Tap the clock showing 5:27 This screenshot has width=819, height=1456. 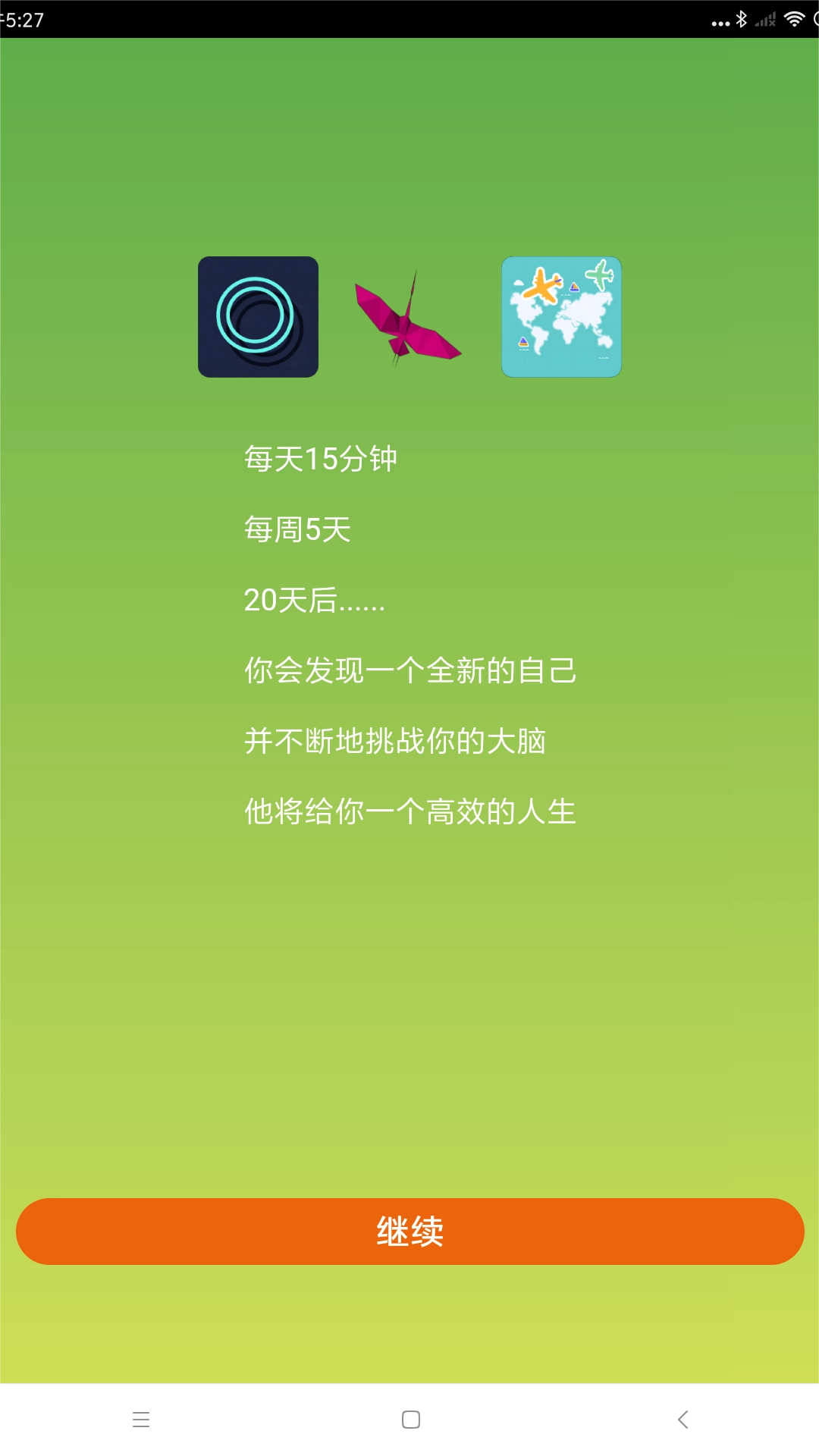coord(20,20)
